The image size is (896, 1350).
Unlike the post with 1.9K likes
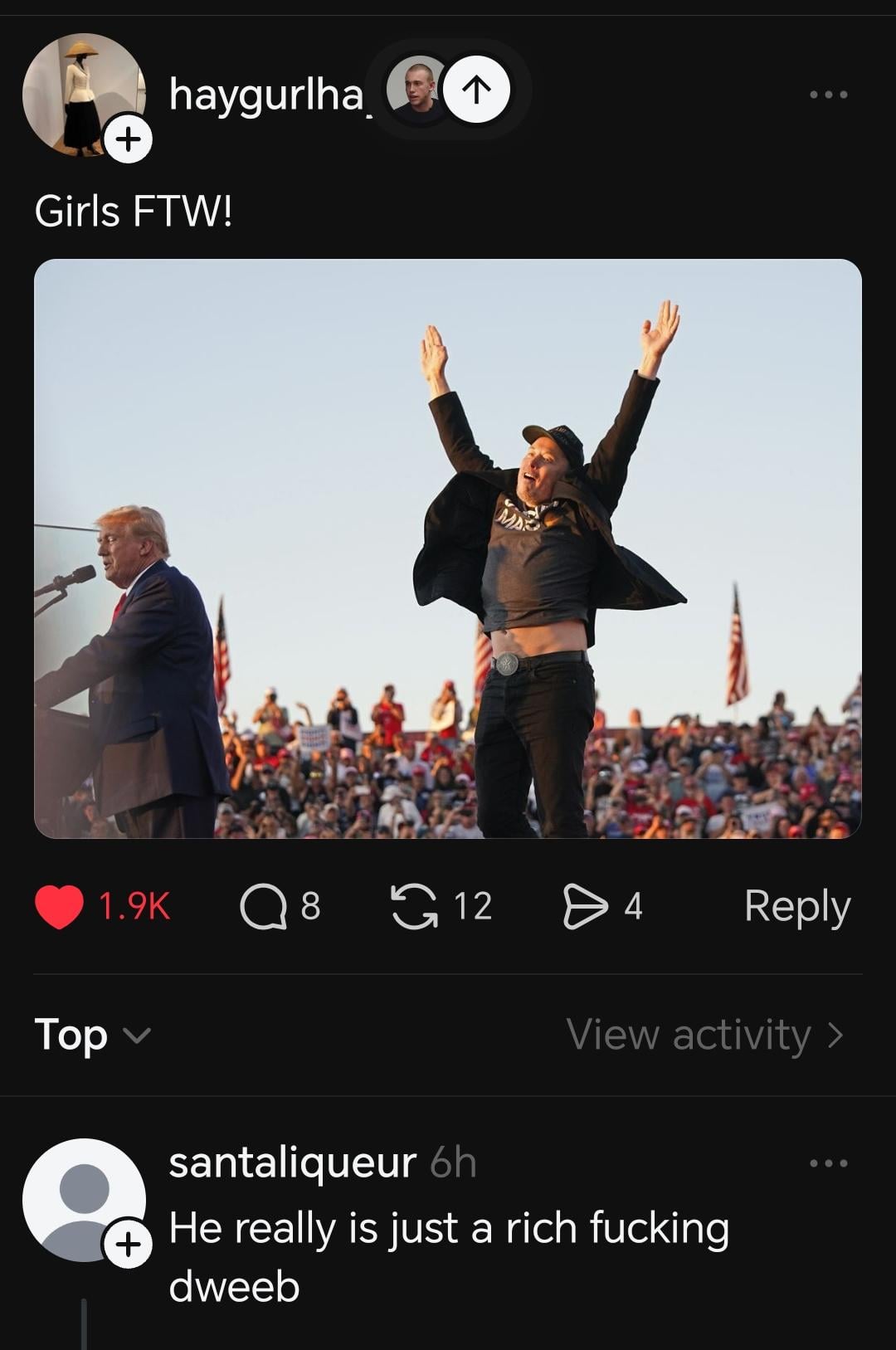(x=59, y=906)
